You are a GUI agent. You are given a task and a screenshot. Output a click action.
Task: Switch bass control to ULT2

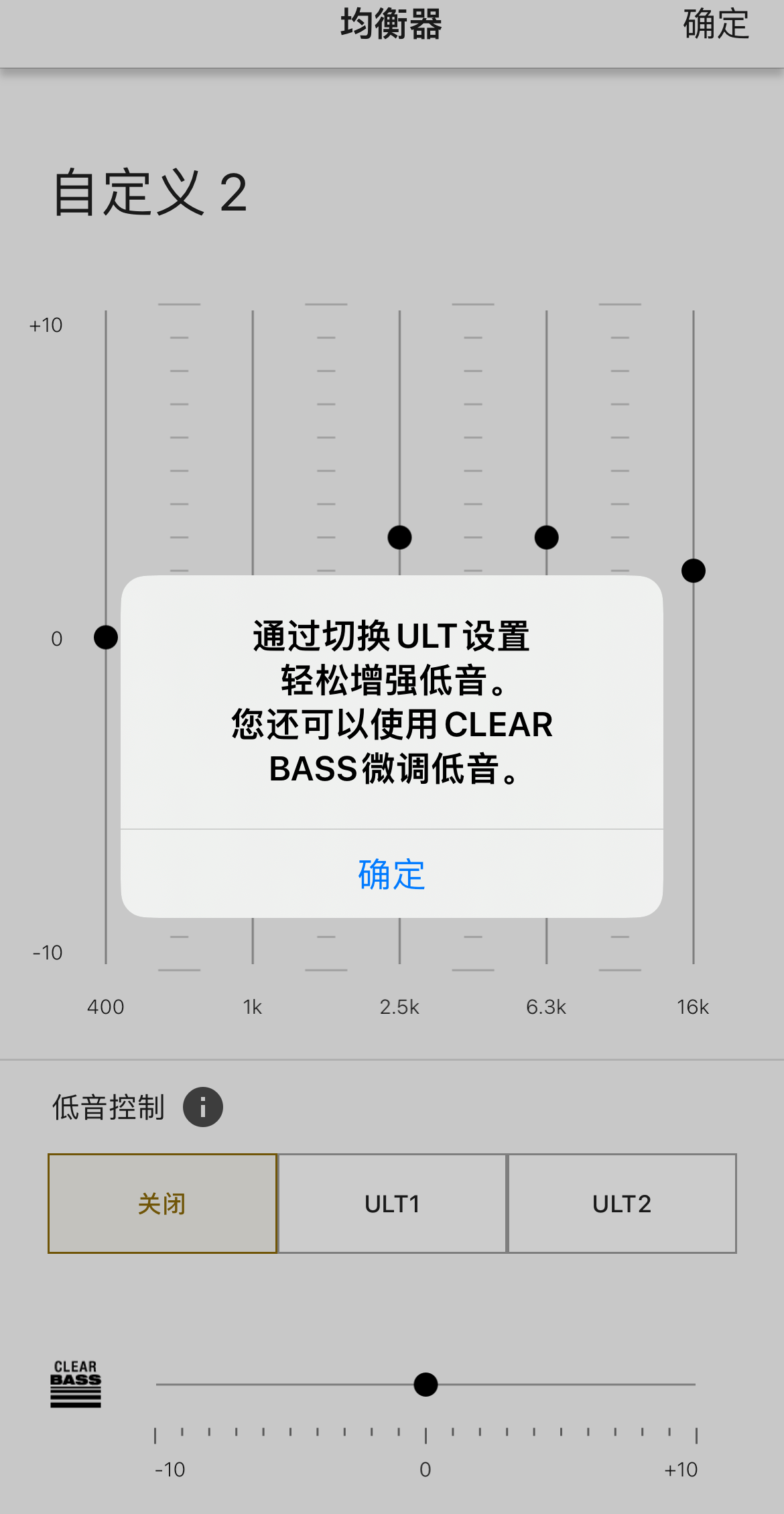click(622, 1204)
